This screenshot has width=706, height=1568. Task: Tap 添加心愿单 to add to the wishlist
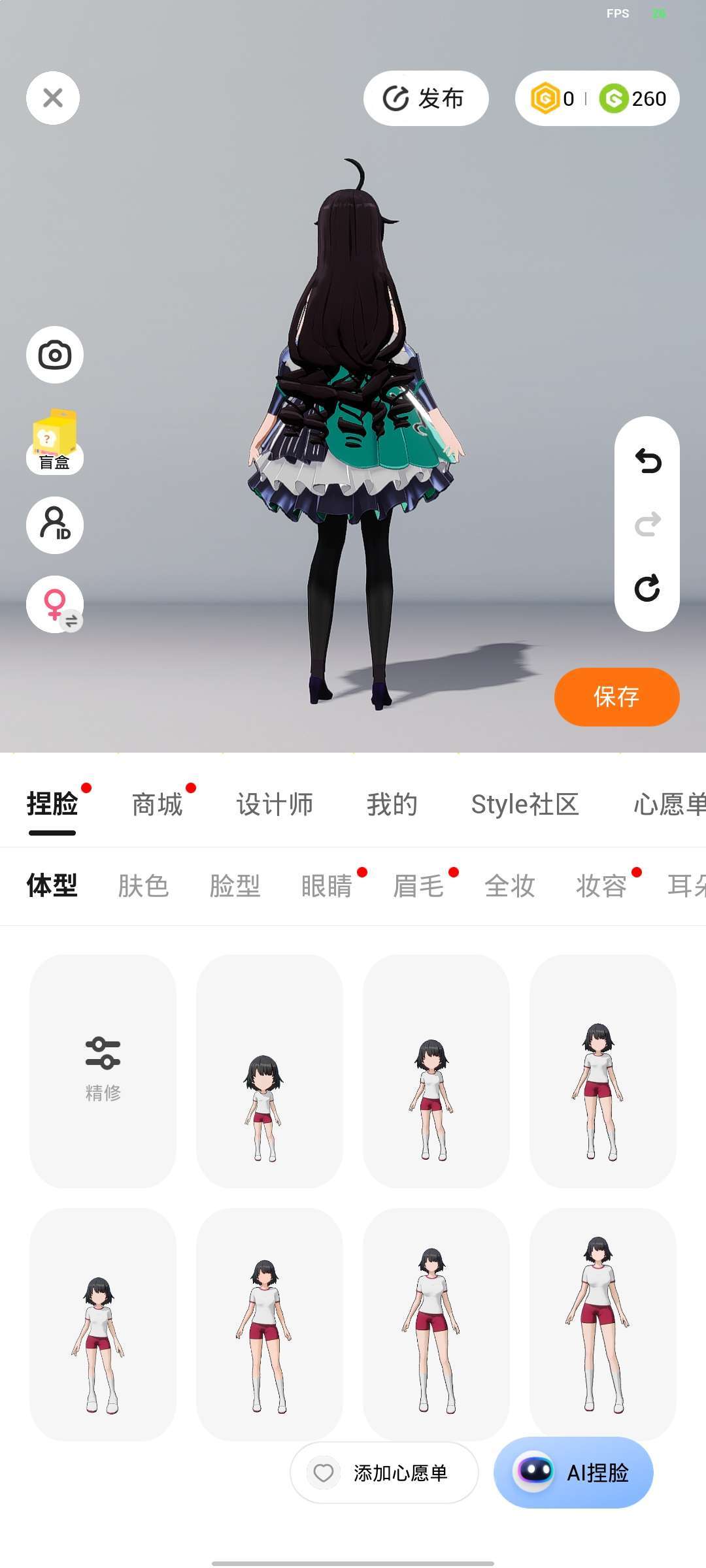point(384,1473)
